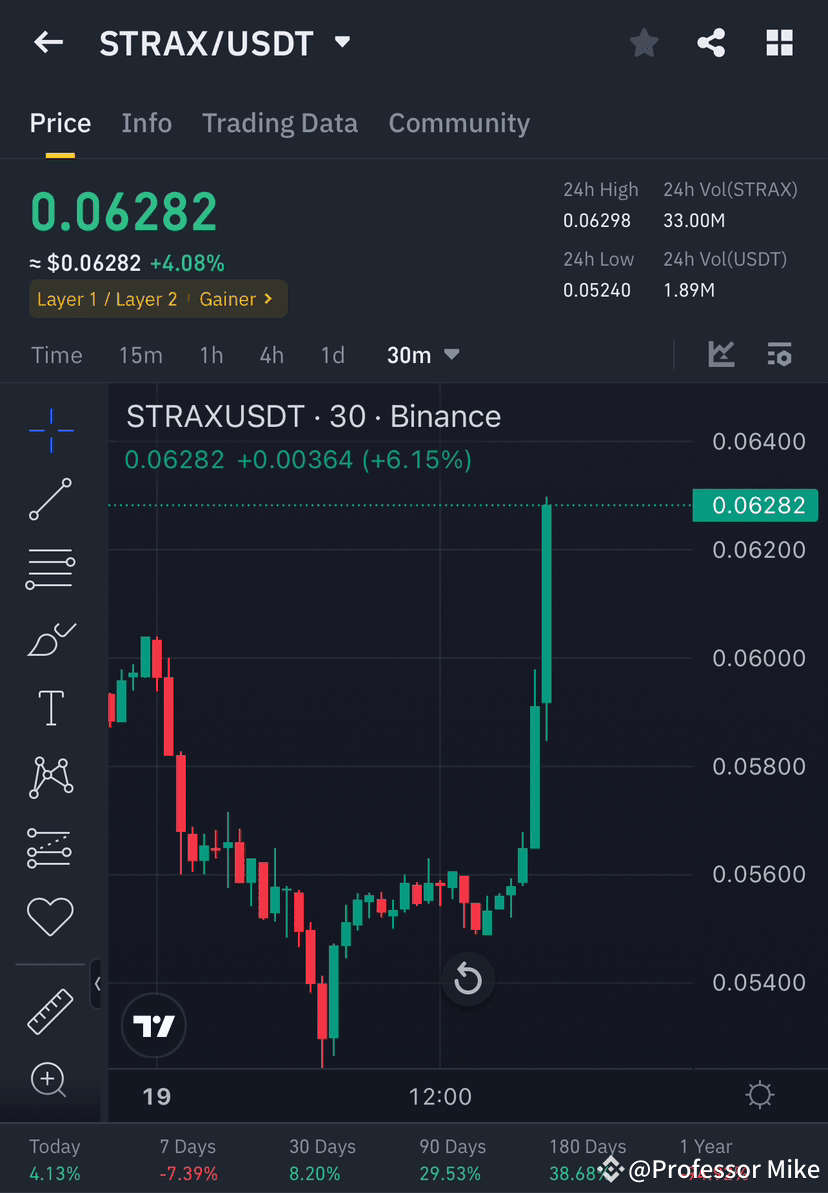
Task: Open the text annotation tool
Action: (50, 707)
